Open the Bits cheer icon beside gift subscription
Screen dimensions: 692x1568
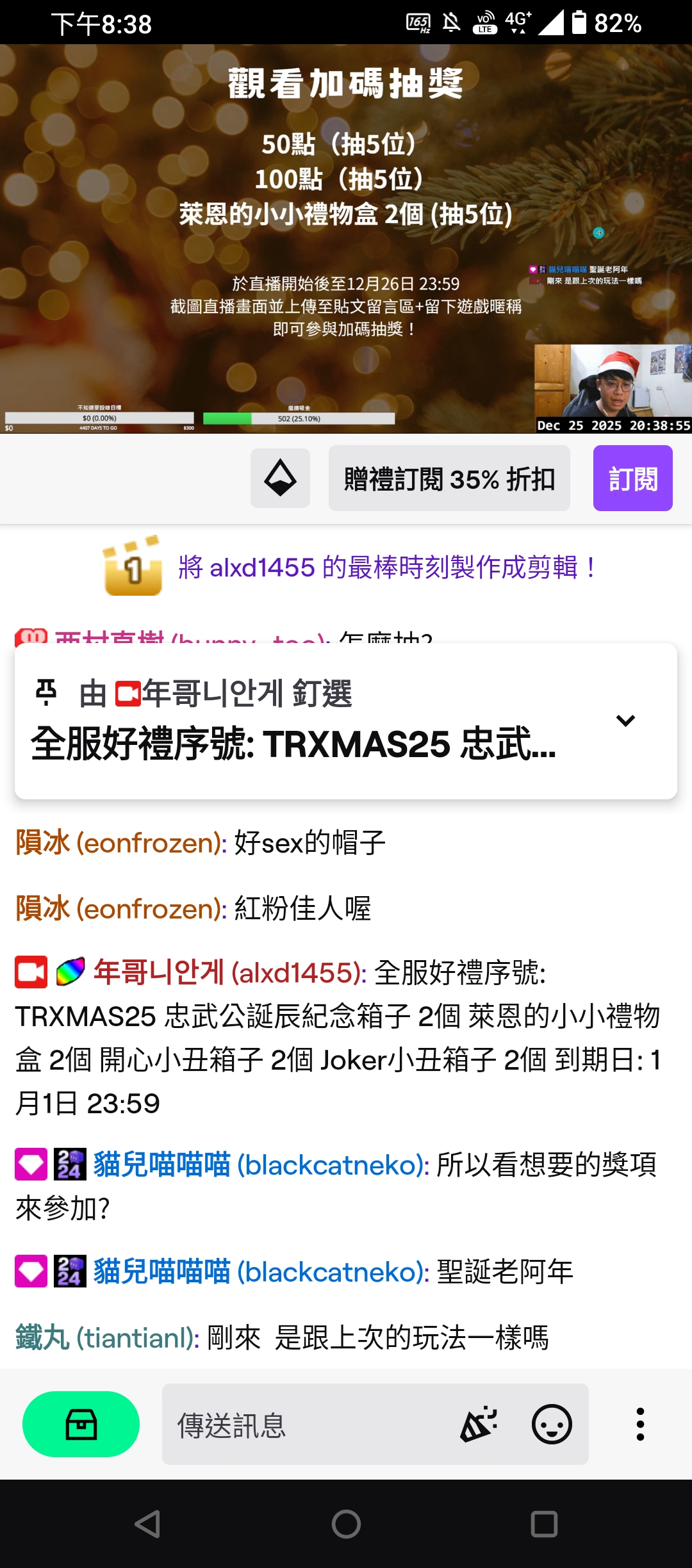[x=280, y=478]
